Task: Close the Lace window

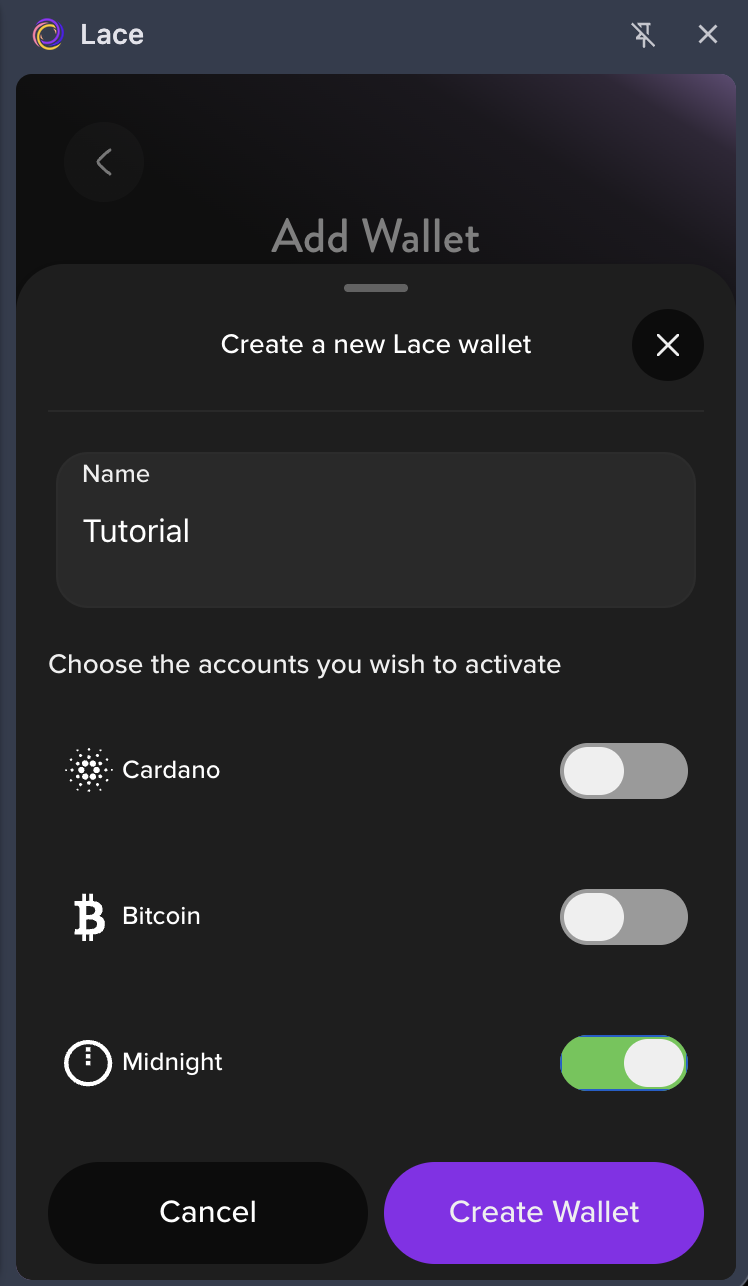Action: pos(708,35)
